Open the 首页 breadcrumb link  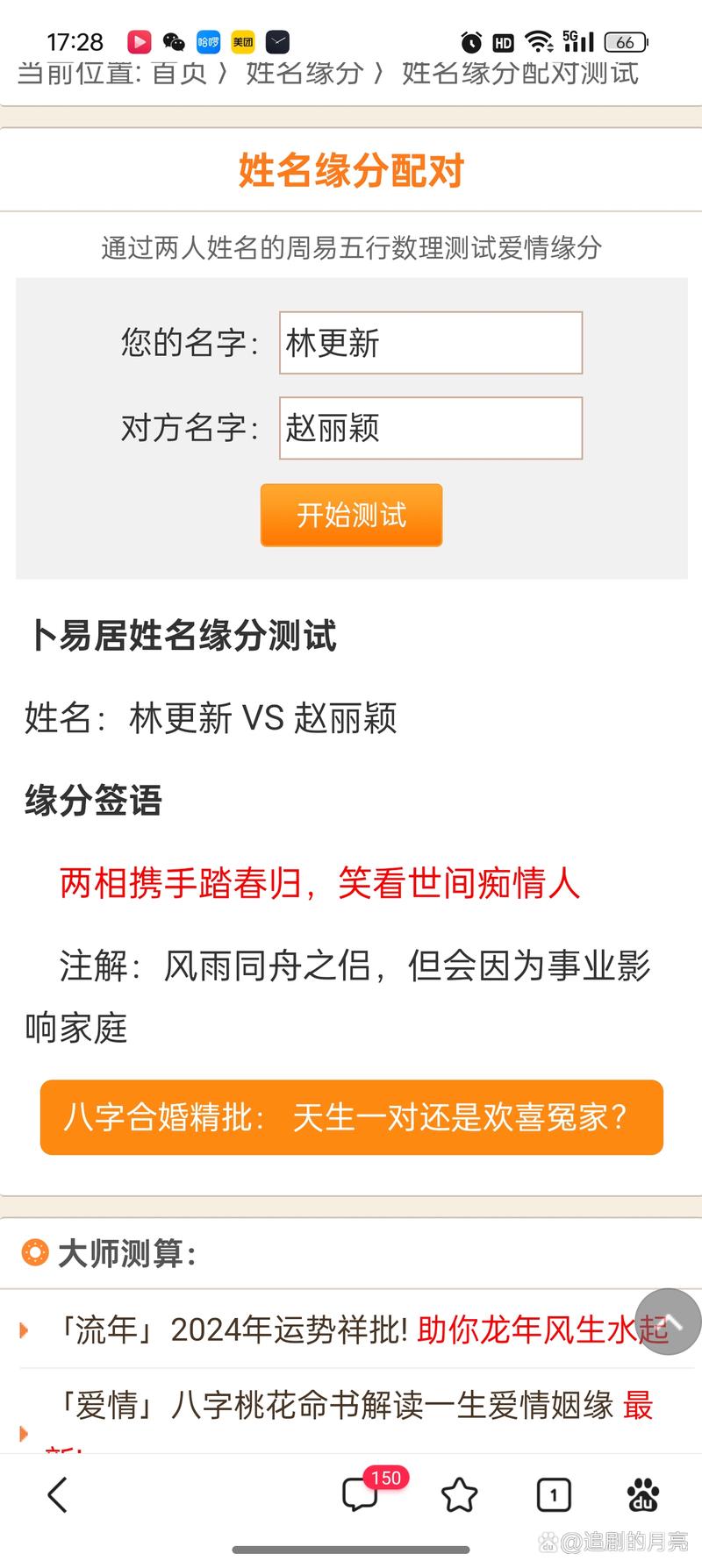point(177,75)
